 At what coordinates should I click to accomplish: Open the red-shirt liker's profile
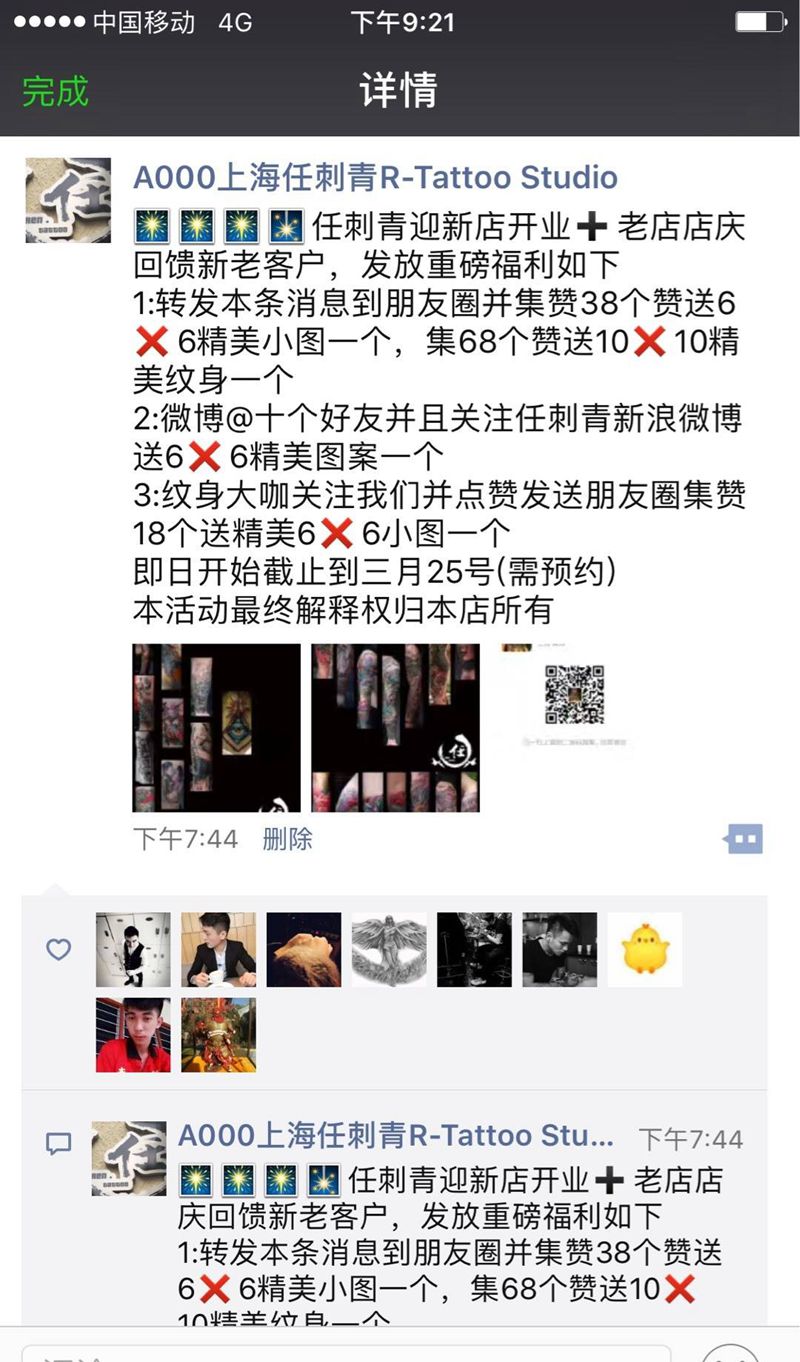133,1035
